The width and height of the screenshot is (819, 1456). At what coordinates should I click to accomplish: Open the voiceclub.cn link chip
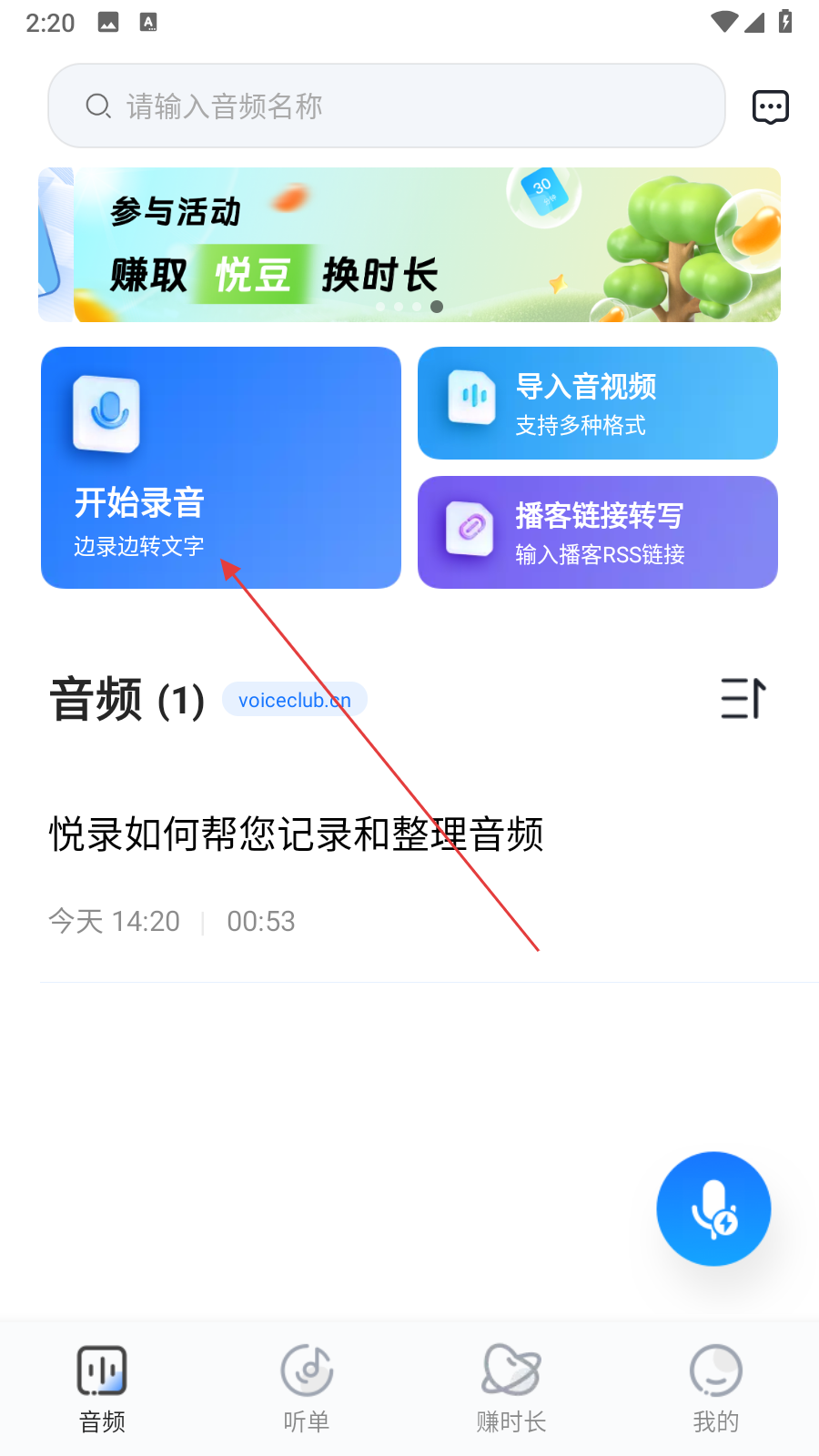point(294,700)
